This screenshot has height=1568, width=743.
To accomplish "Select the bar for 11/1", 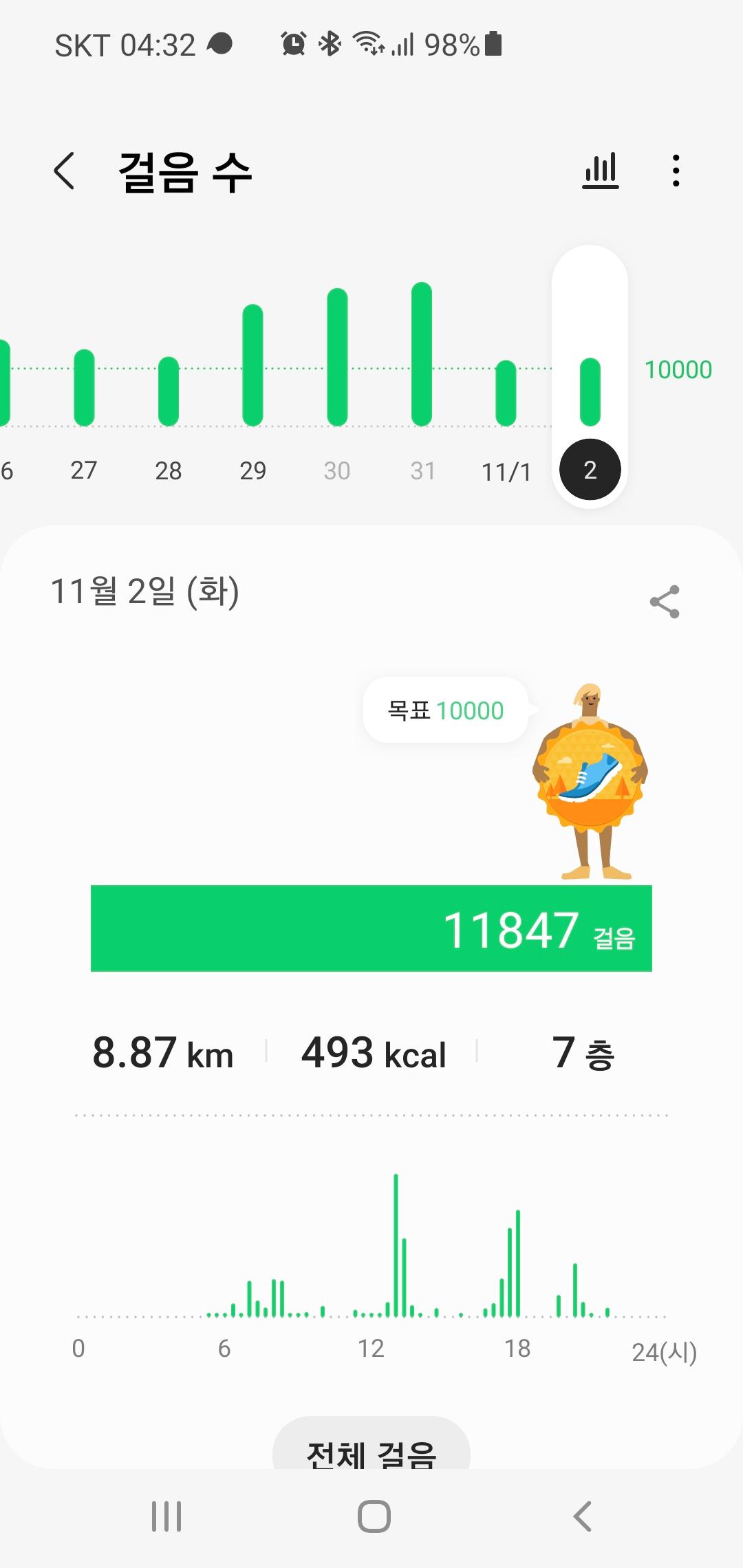I will pos(506,393).
